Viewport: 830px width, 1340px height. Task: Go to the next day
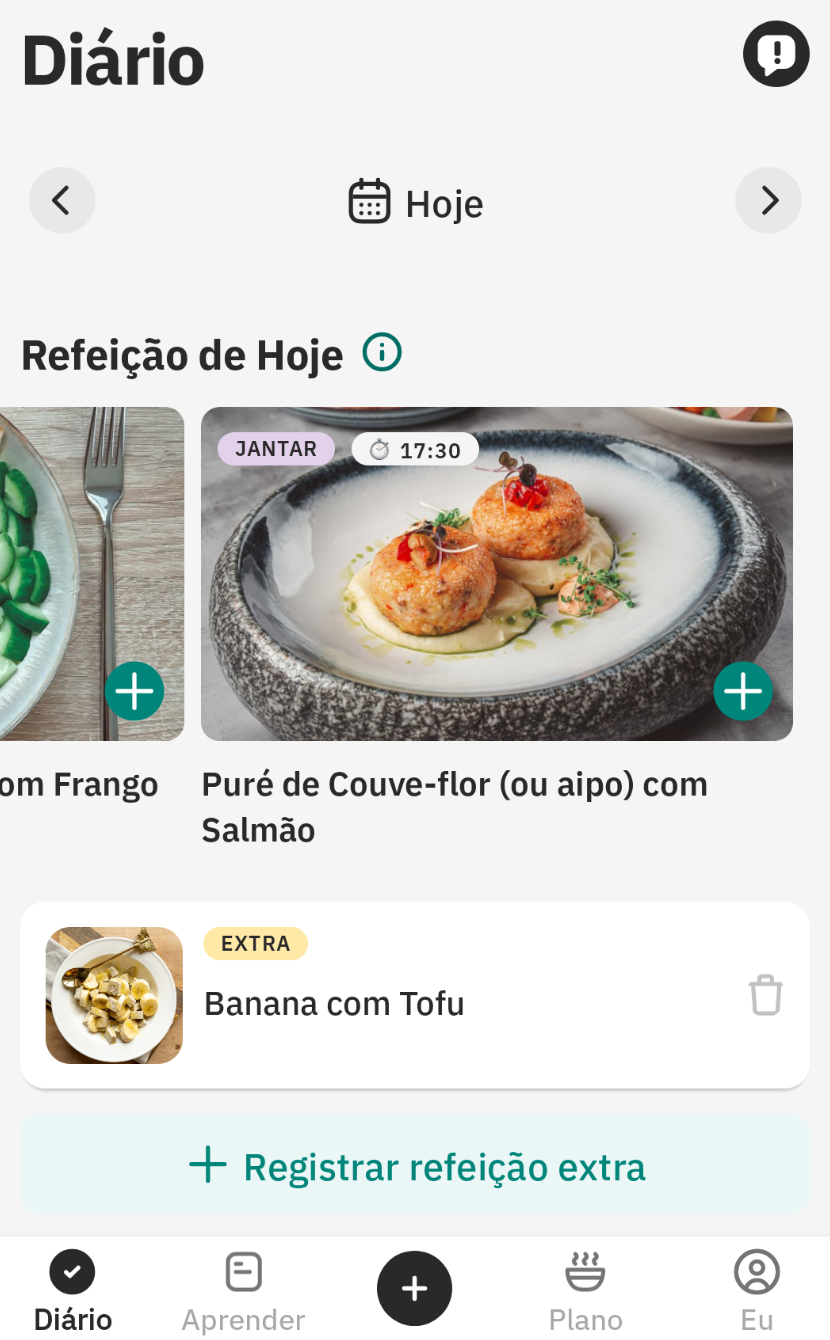(x=768, y=201)
